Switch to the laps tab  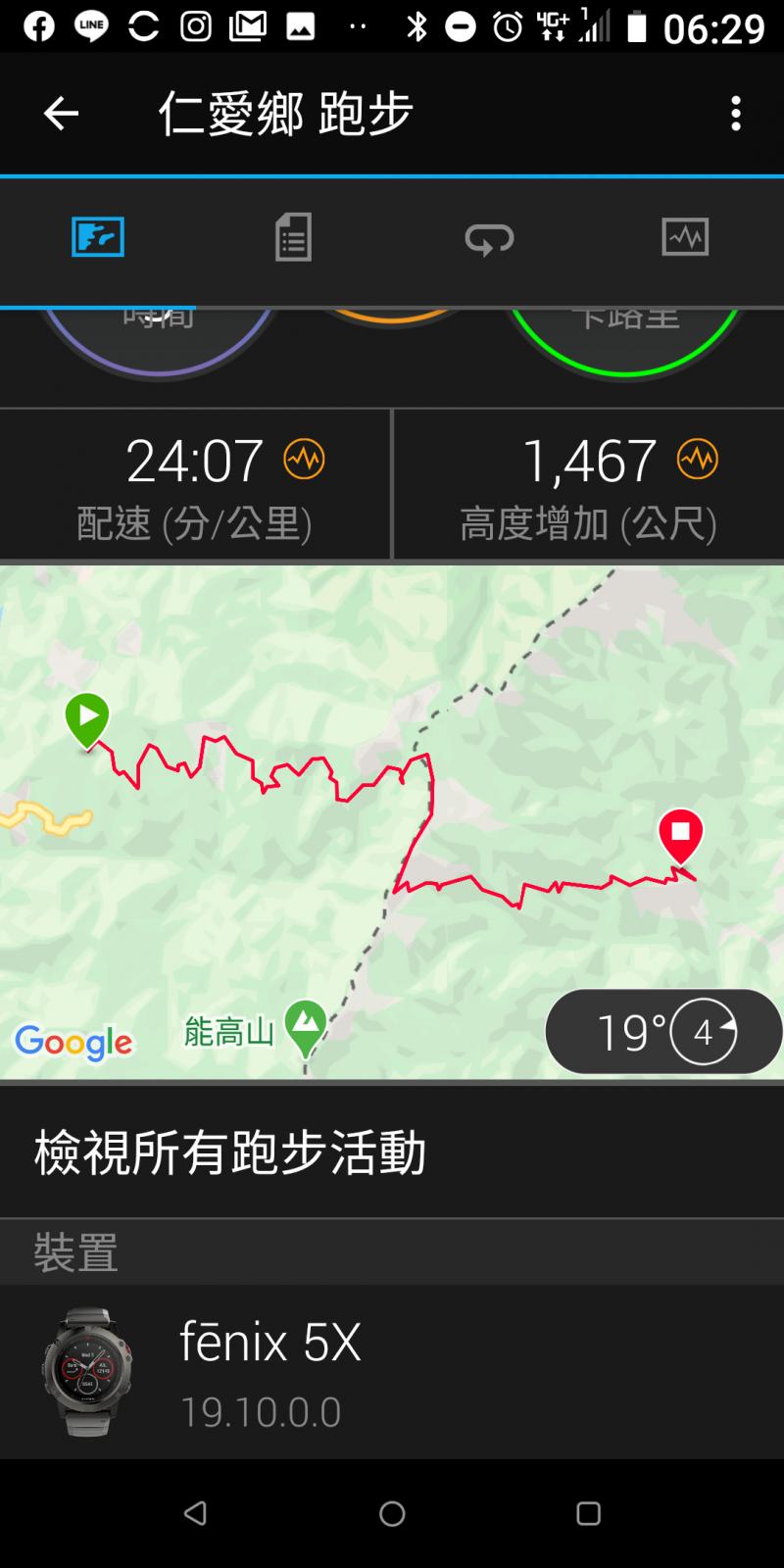point(489,237)
